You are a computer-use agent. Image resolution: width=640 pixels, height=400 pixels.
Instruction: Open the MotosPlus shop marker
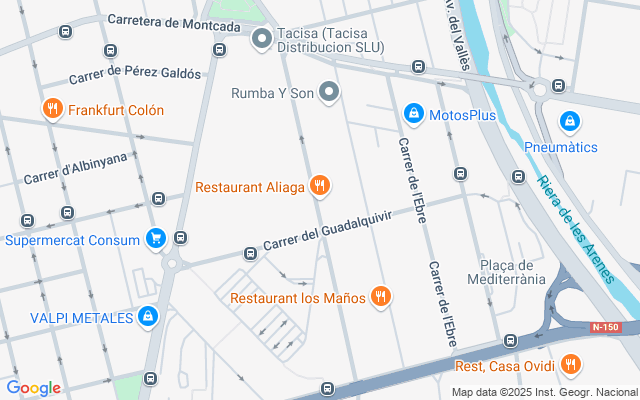[412, 114]
